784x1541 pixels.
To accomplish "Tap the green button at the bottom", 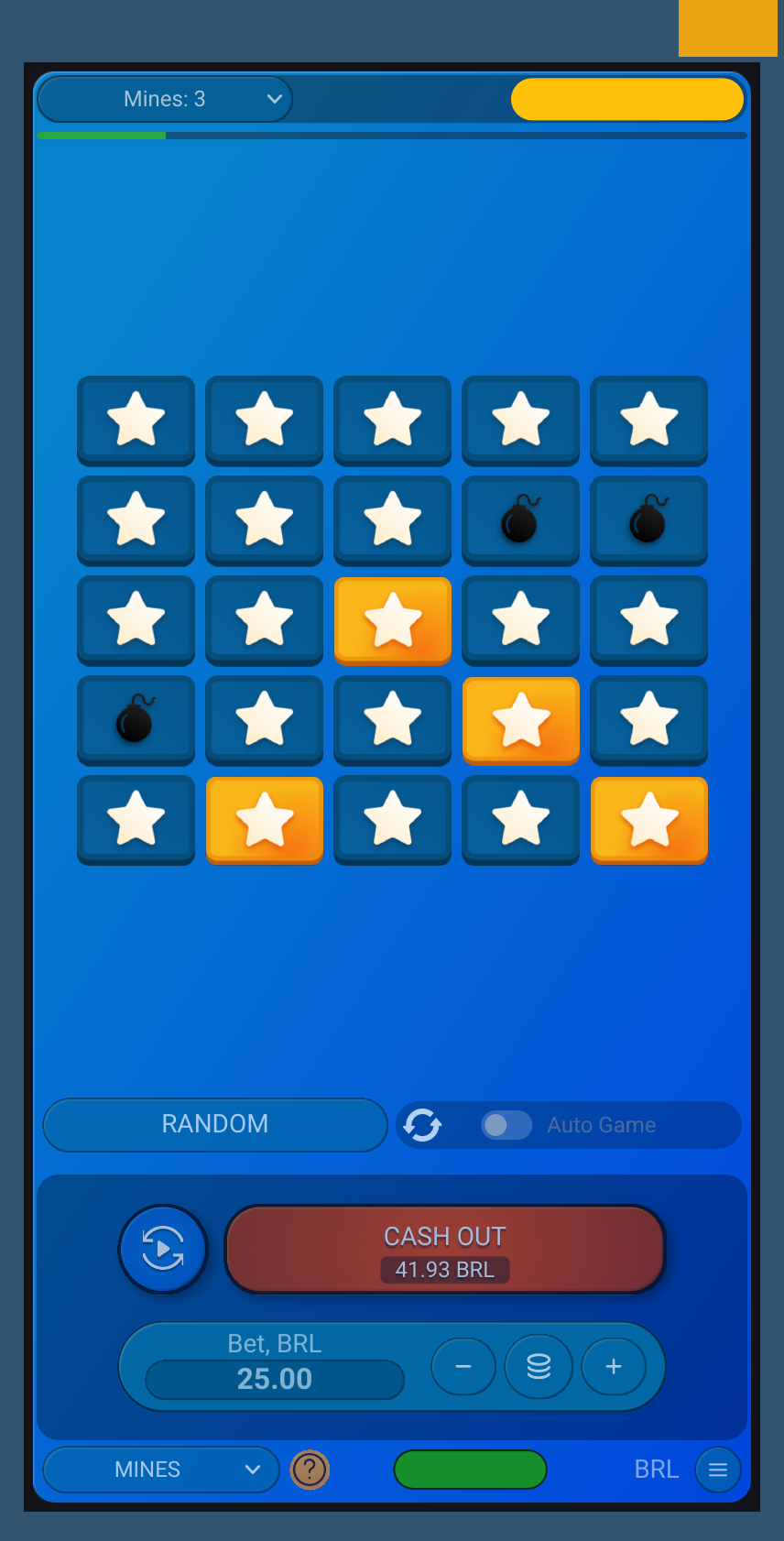I will (470, 1470).
